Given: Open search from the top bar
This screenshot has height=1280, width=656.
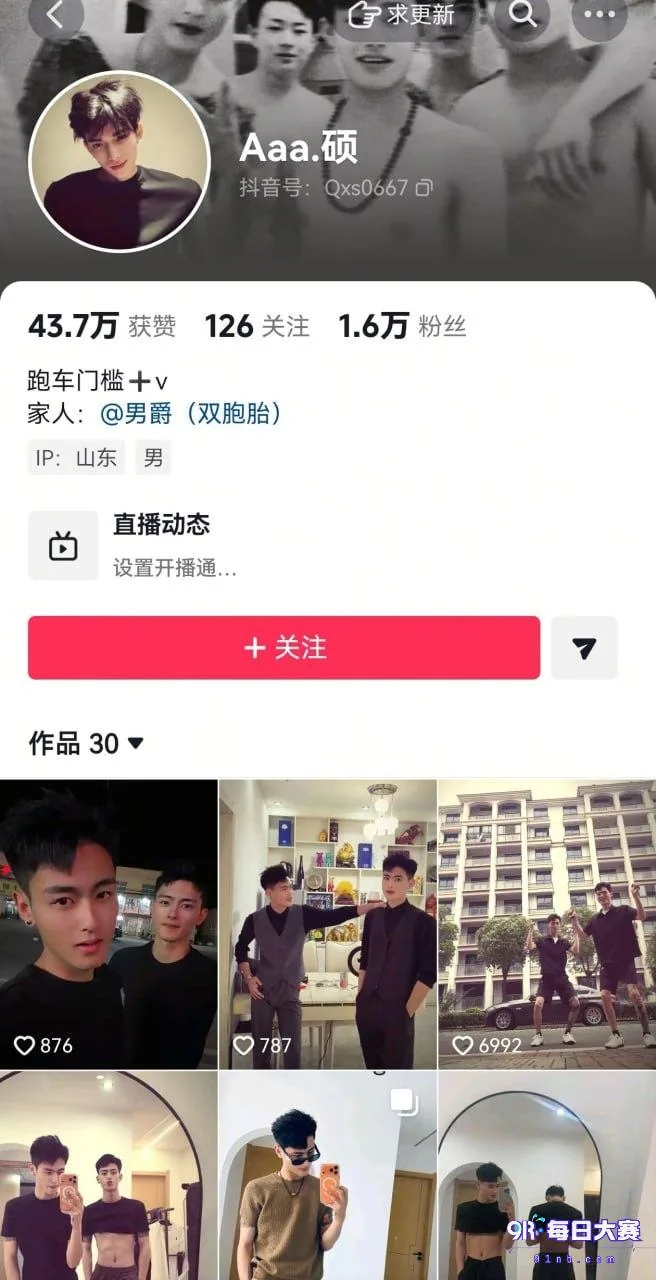Looking at the screenshot, I should (522, 15).
